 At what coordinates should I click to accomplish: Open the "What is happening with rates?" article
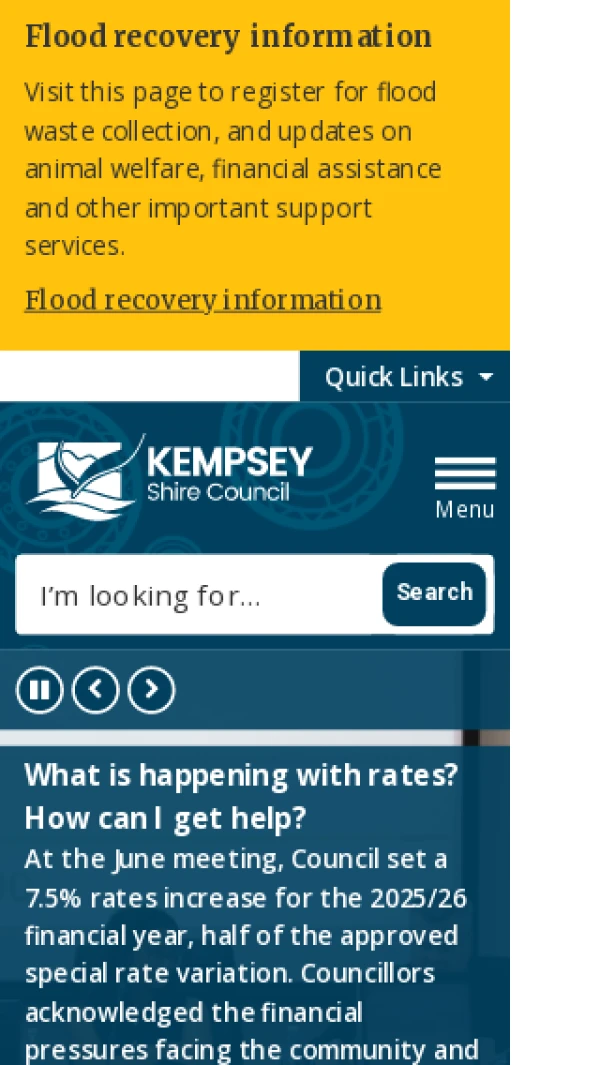240,775
